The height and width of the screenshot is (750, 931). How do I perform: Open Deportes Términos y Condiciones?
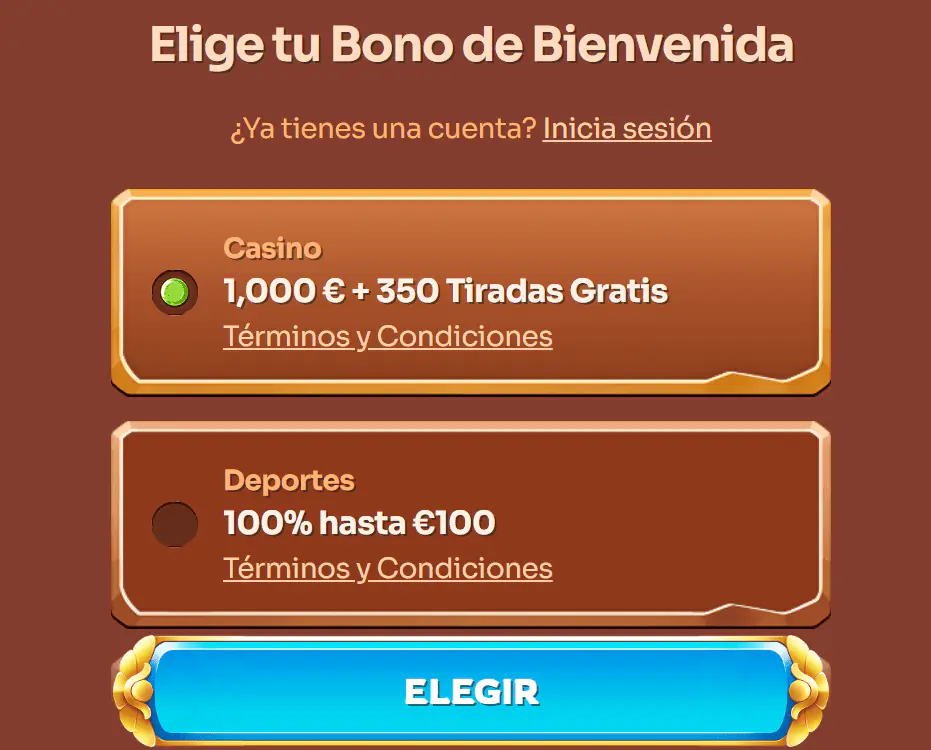(x=388, y=568)
